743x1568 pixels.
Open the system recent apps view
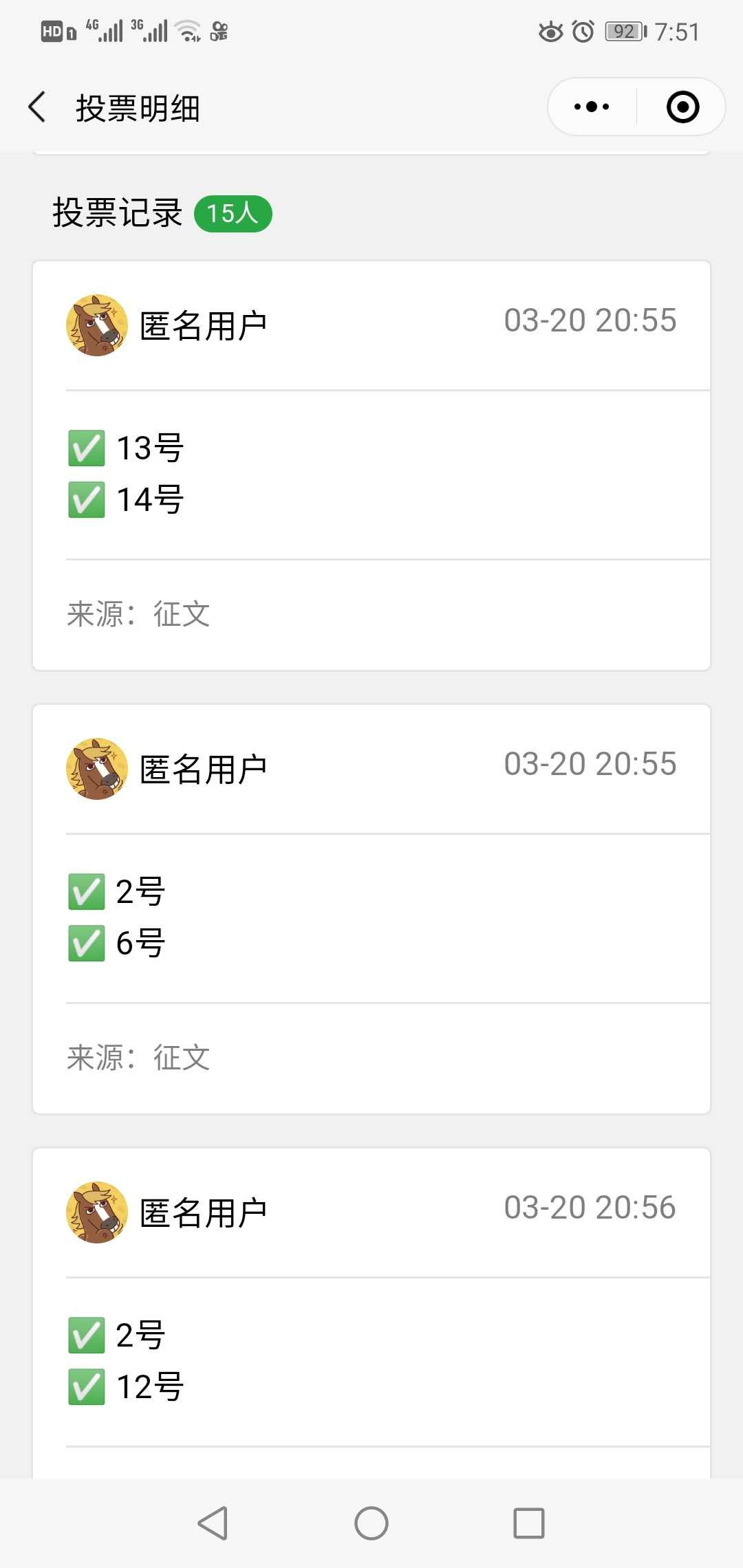529,1523
